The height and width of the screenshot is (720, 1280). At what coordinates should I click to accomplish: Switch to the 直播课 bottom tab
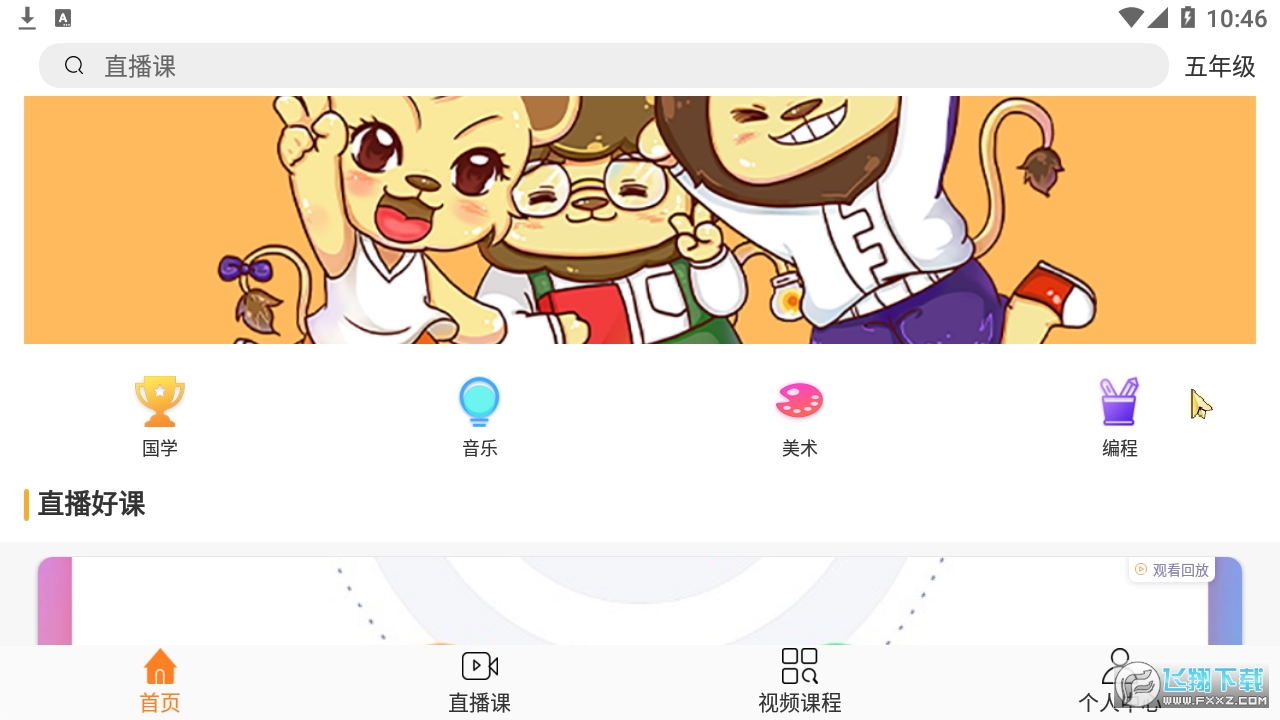[x=480, y=682]
